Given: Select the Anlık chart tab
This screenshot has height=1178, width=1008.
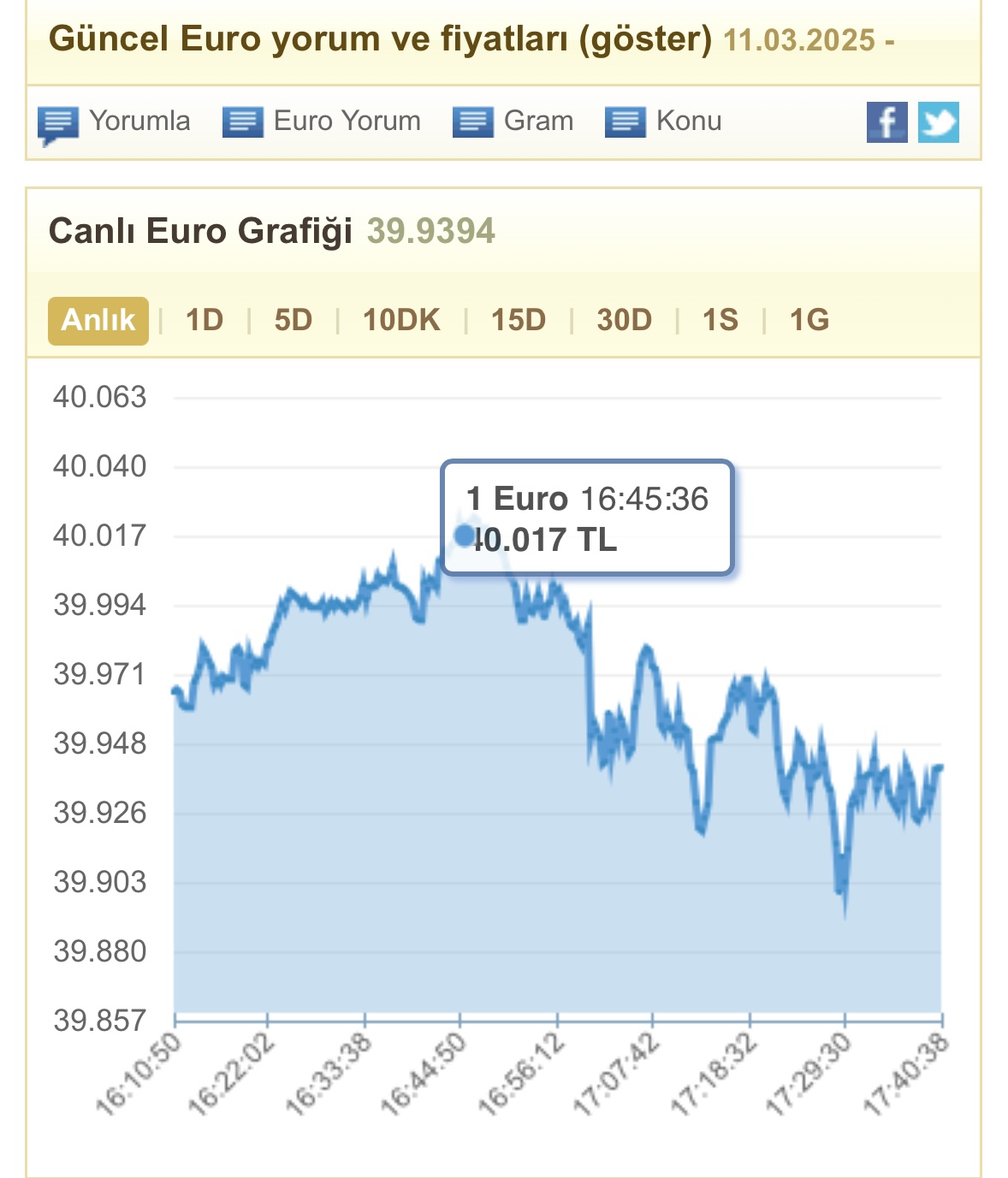Looking at the screenshot, I should [x=98, y=321].
